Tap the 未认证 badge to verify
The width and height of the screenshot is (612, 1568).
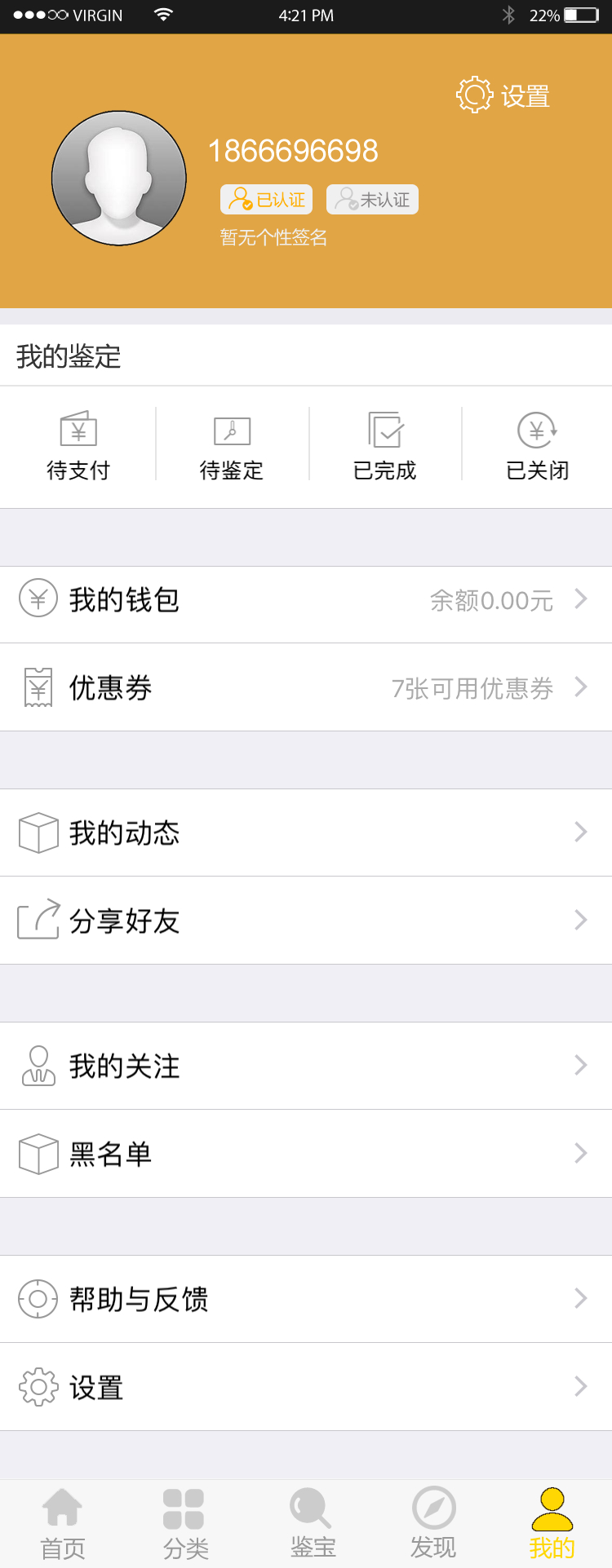pyautogui.click(x=372, y=200)
